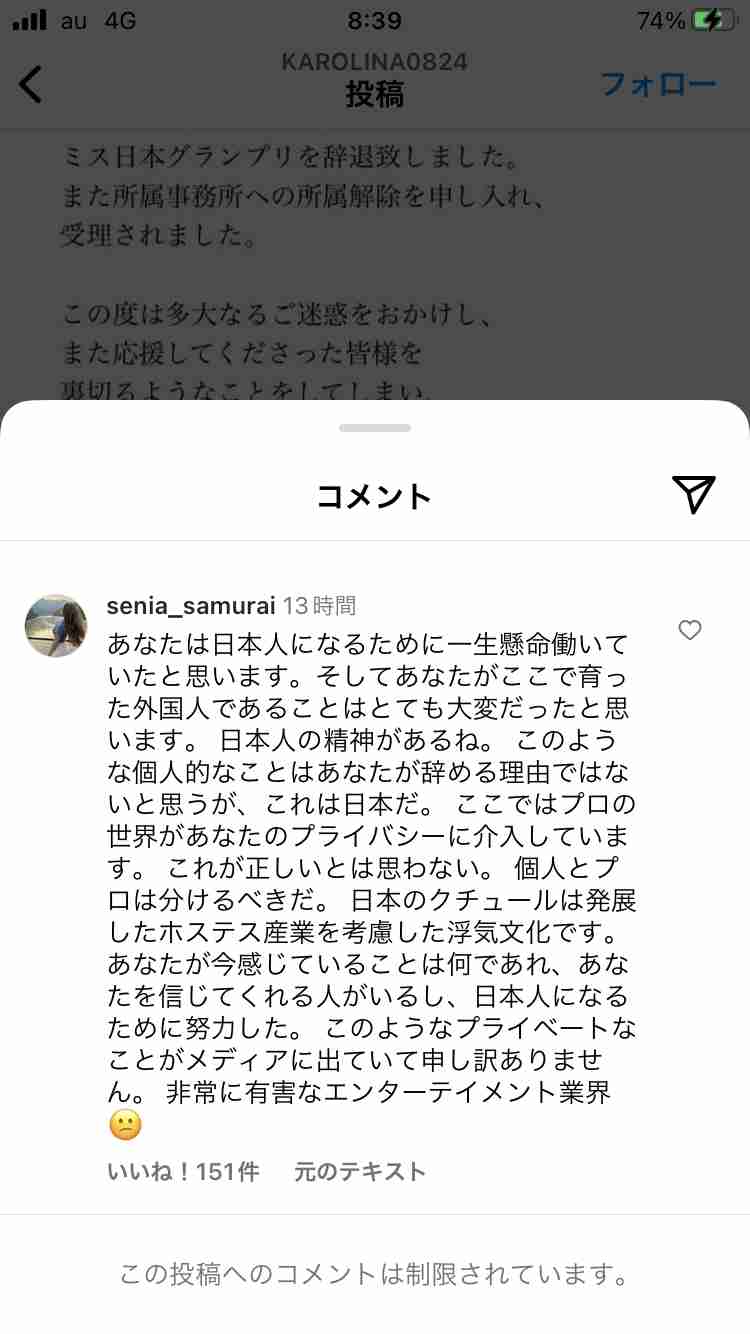Like senia_samurai's comment with the heart

[689, 631]
